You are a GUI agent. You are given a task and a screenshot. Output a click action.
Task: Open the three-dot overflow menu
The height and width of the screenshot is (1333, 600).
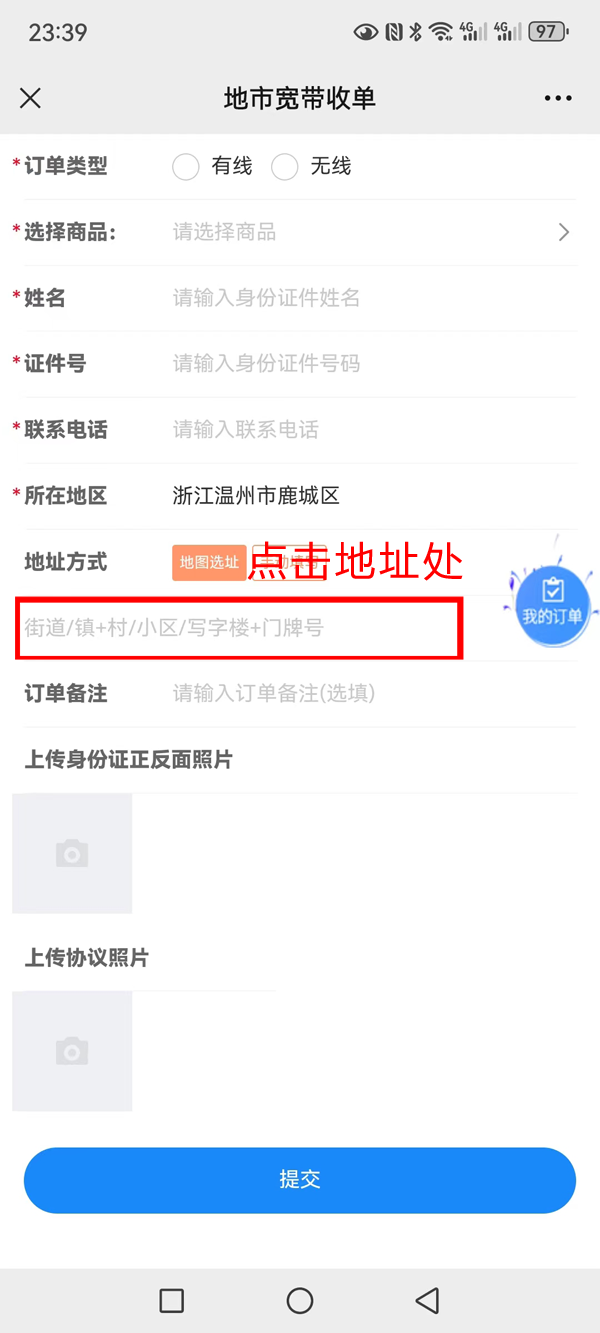click(558, 98)
